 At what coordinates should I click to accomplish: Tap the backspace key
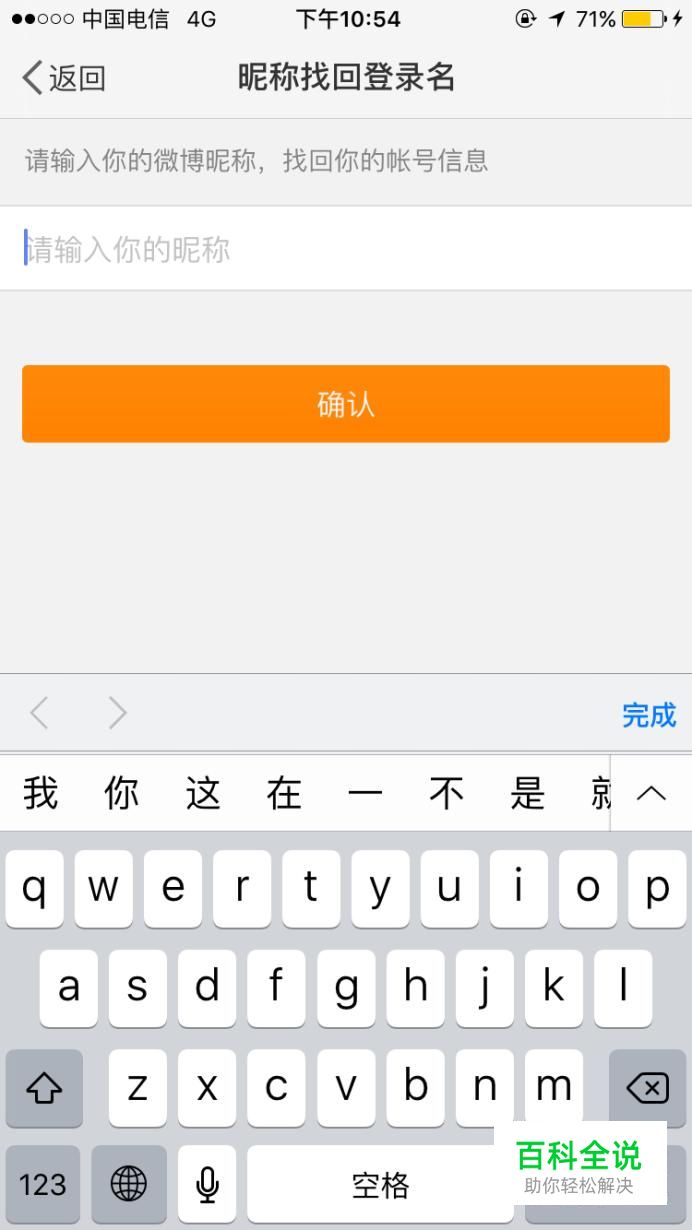coord(647,1087)
